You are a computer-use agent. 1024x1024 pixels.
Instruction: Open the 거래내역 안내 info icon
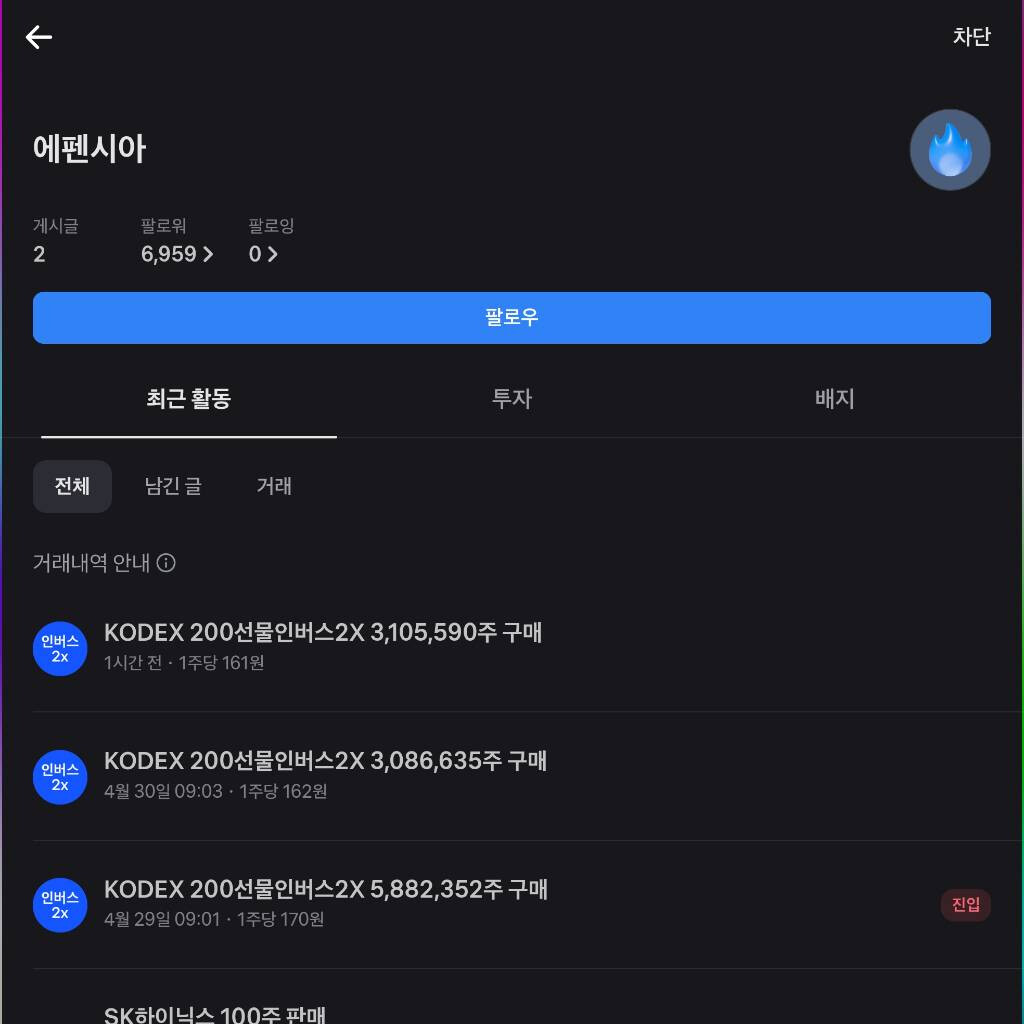coord(166,563)
